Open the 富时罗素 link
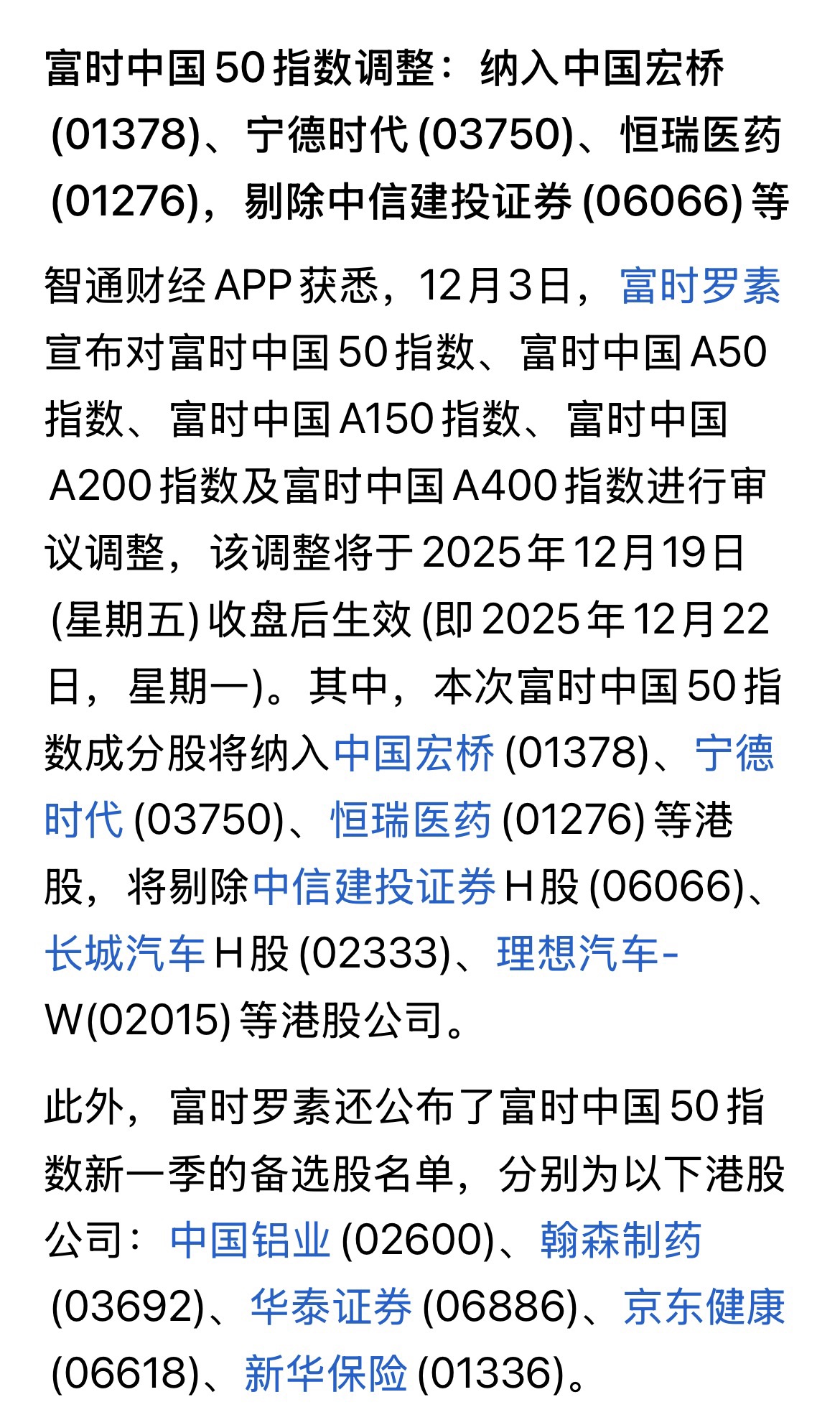 click(700, 286)
